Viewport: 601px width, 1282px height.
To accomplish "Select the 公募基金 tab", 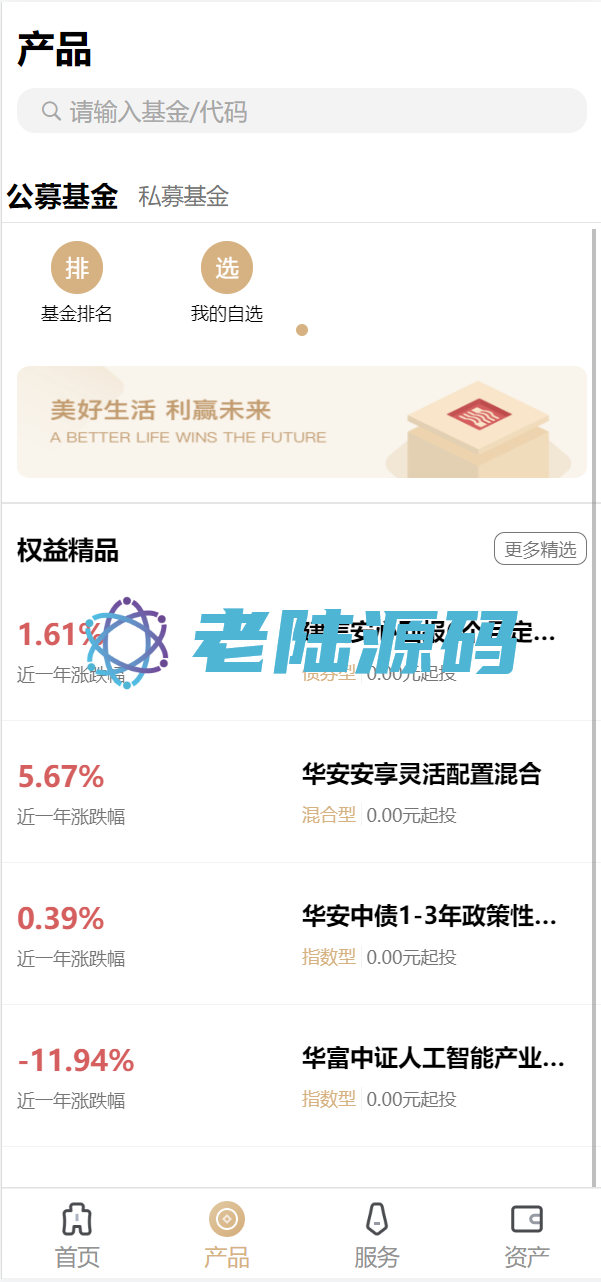I will (x=63, y=196).
